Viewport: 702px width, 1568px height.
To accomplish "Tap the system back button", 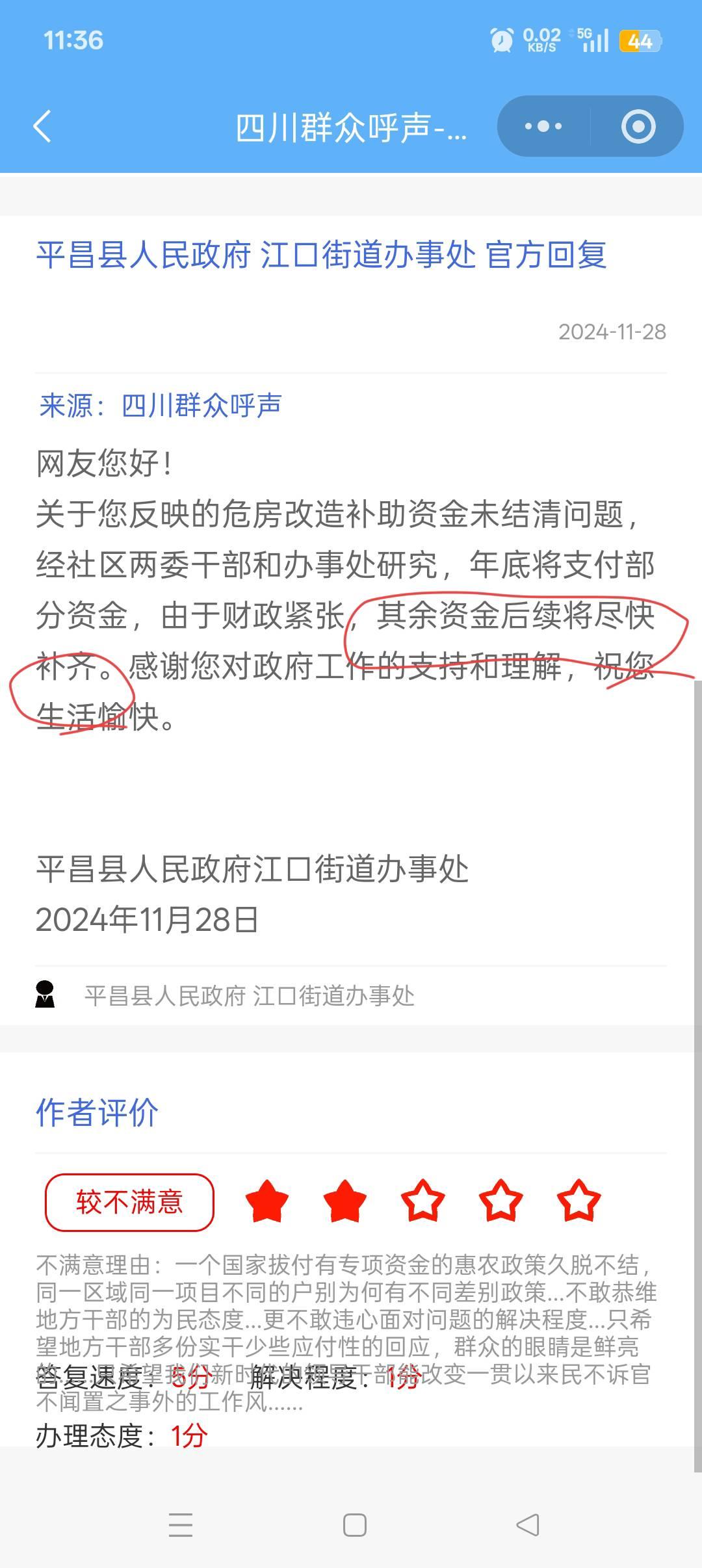I will pyautogui.click(x=527, y=1524).
